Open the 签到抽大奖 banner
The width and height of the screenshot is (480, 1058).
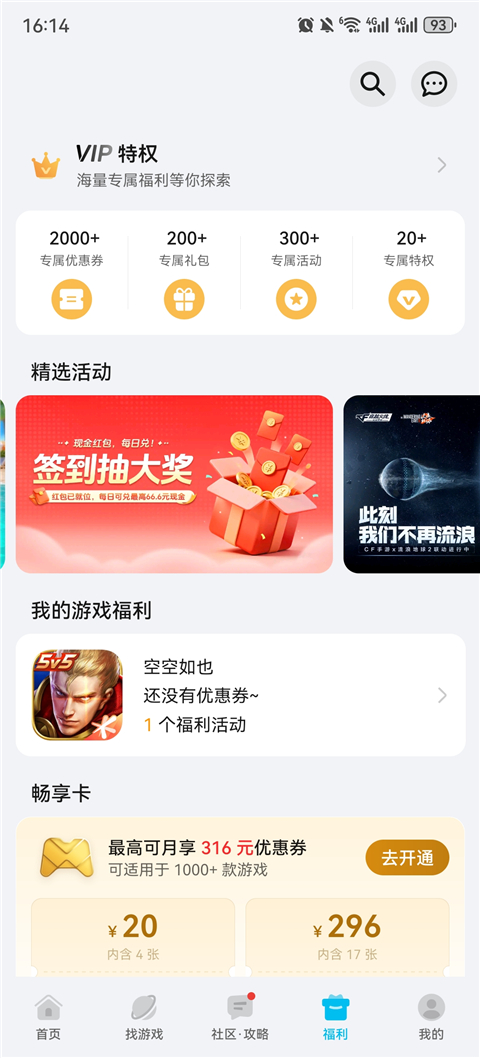click(174, 484)
